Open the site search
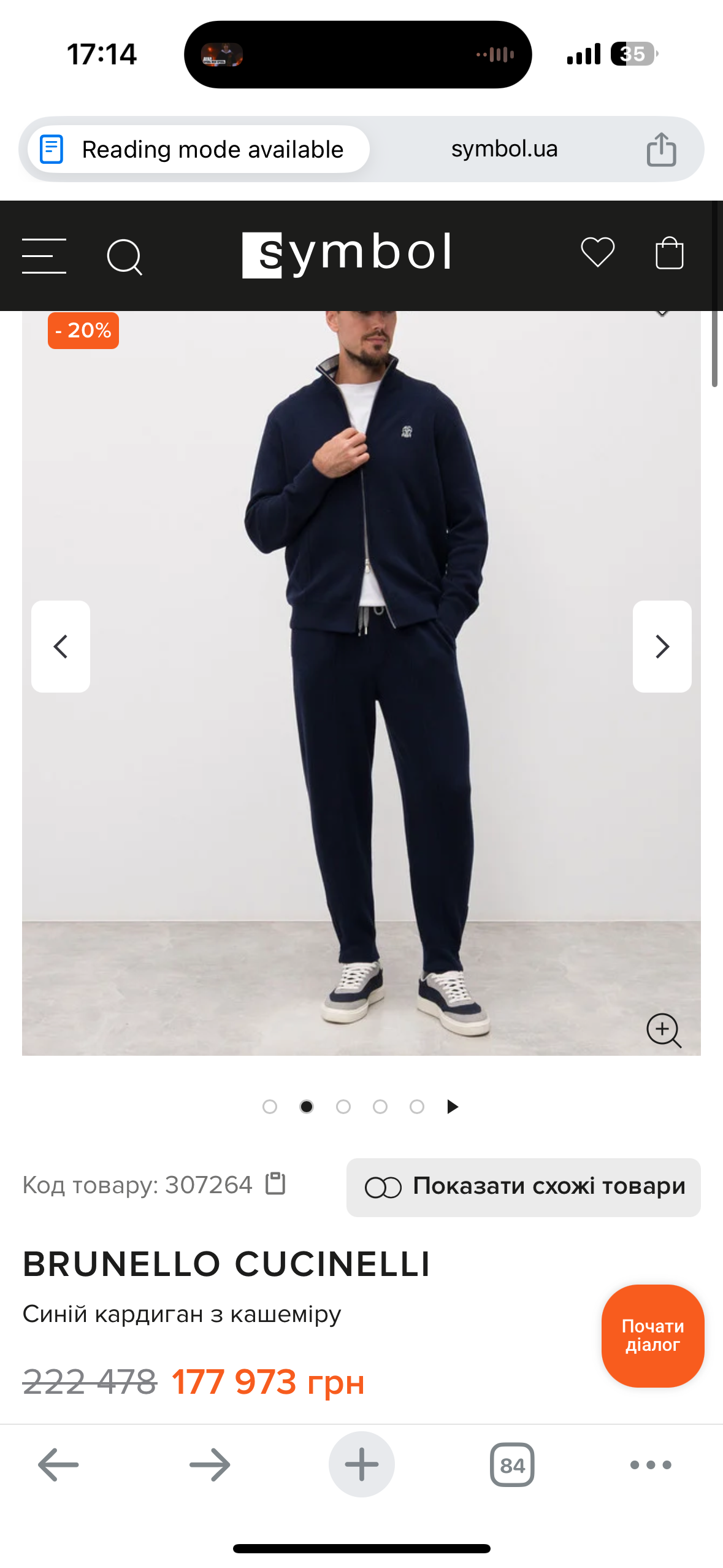This screenshot has height=1568, width=723. tap(124, 256)
